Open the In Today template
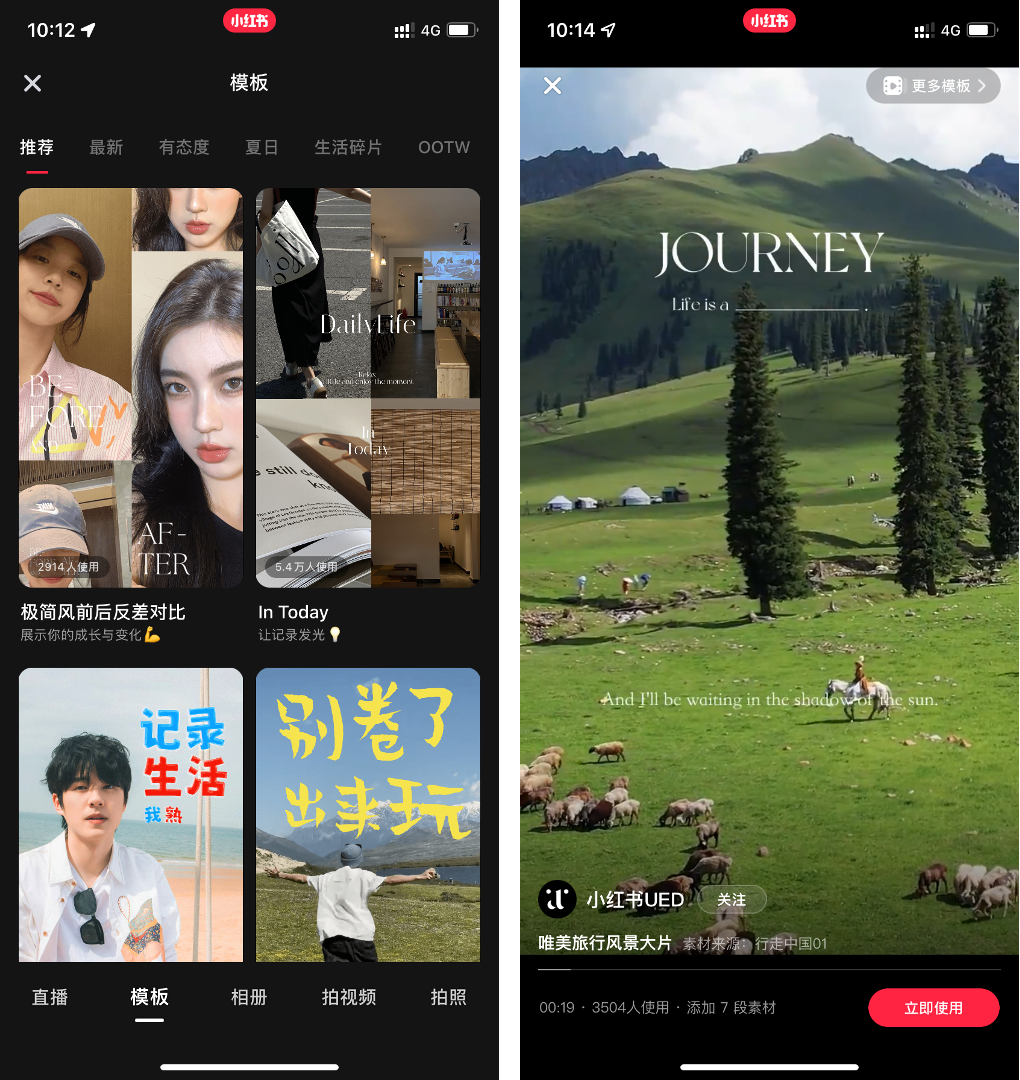Image resolution: width=1020 pixels, height=1080 pixels. point(368,388)
